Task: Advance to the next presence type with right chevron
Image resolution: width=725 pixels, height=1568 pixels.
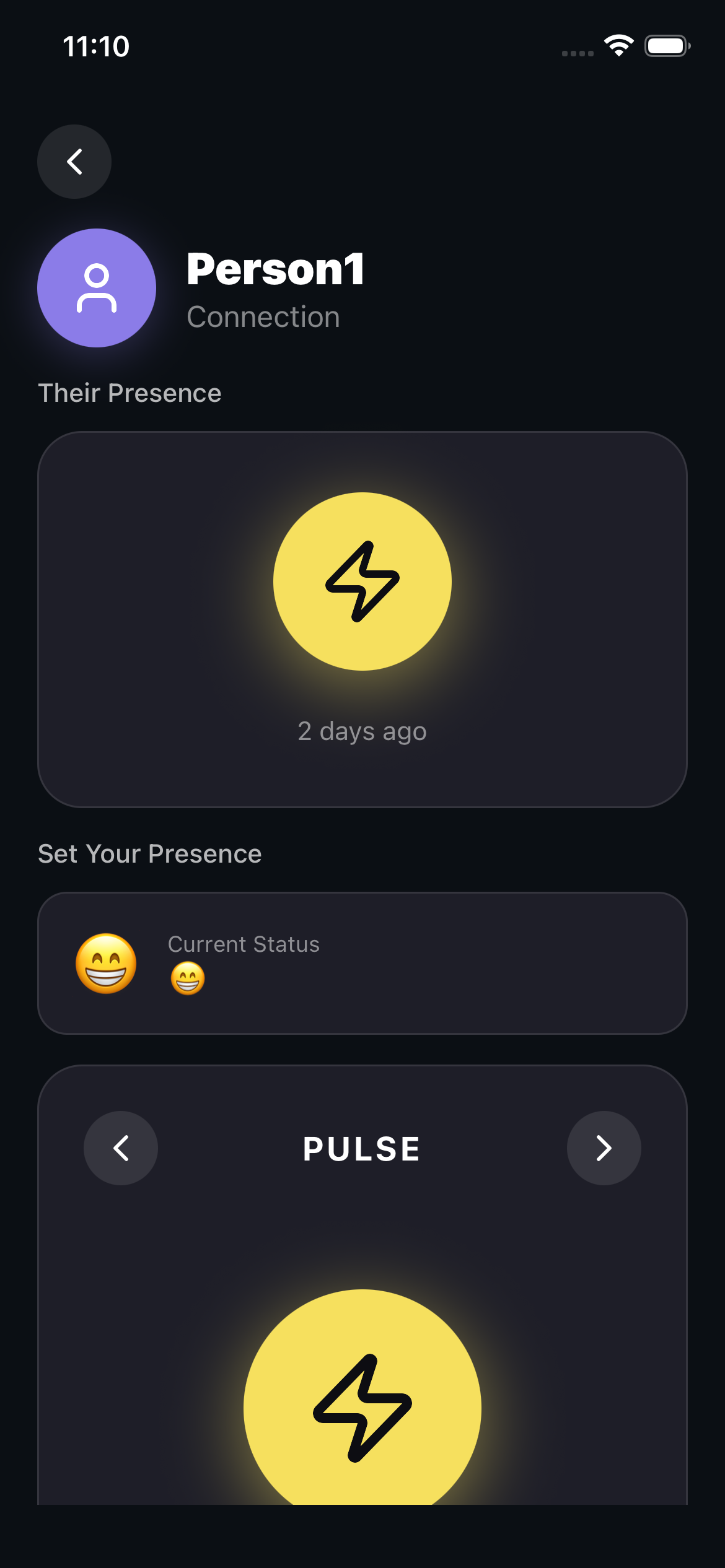Action: [x=604, y=1148]
